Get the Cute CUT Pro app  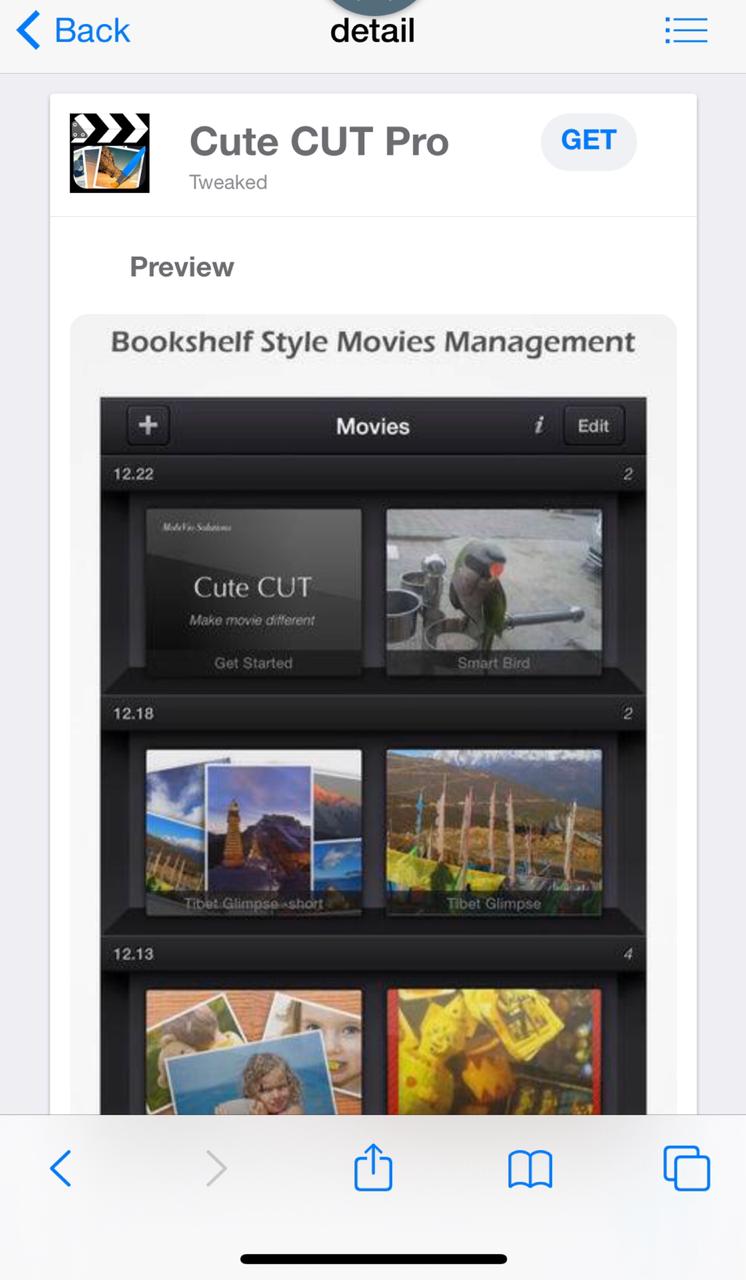coord(588,141)
